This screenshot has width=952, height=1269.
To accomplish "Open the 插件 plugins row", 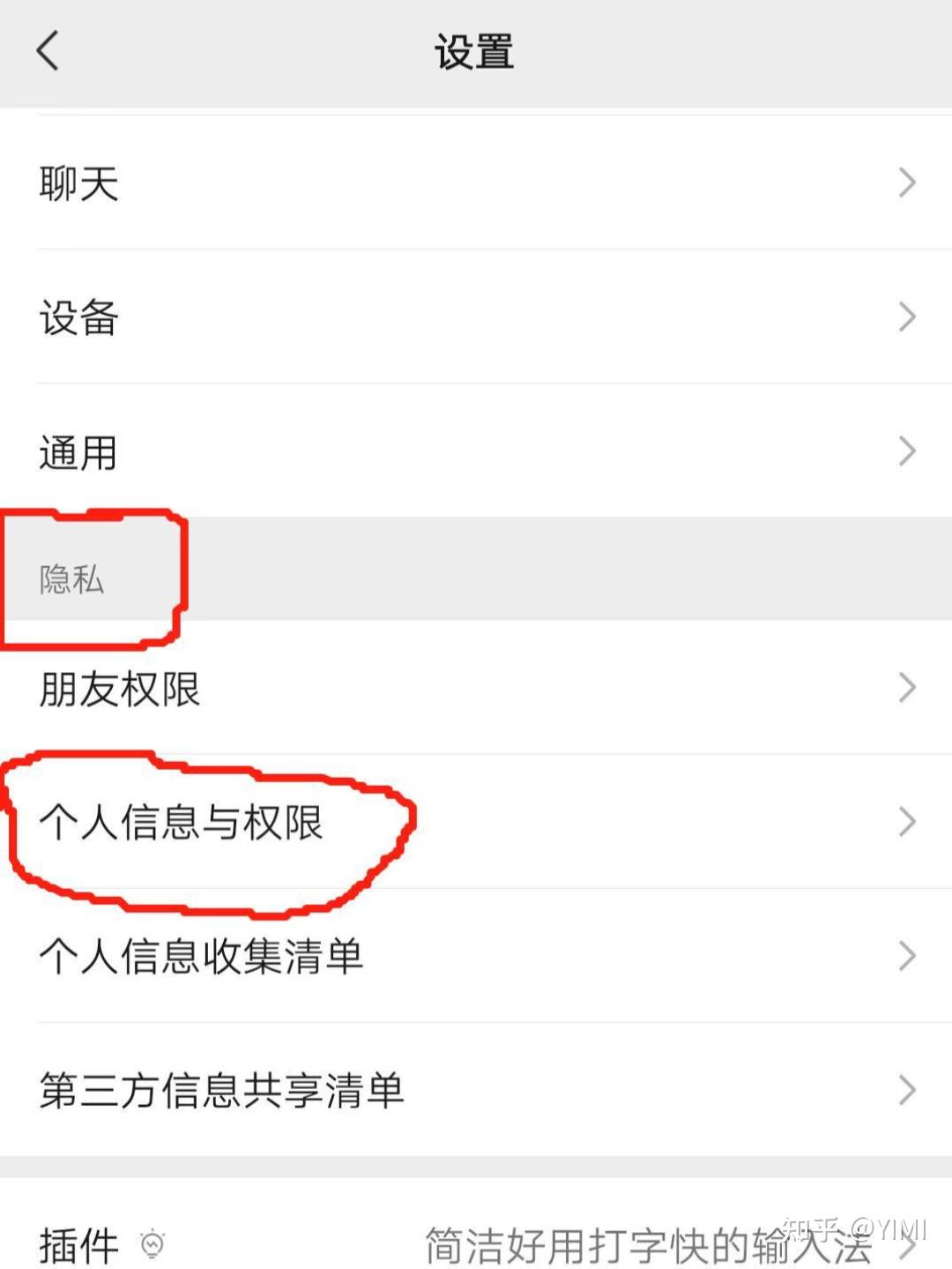I will pos(476,1243).
